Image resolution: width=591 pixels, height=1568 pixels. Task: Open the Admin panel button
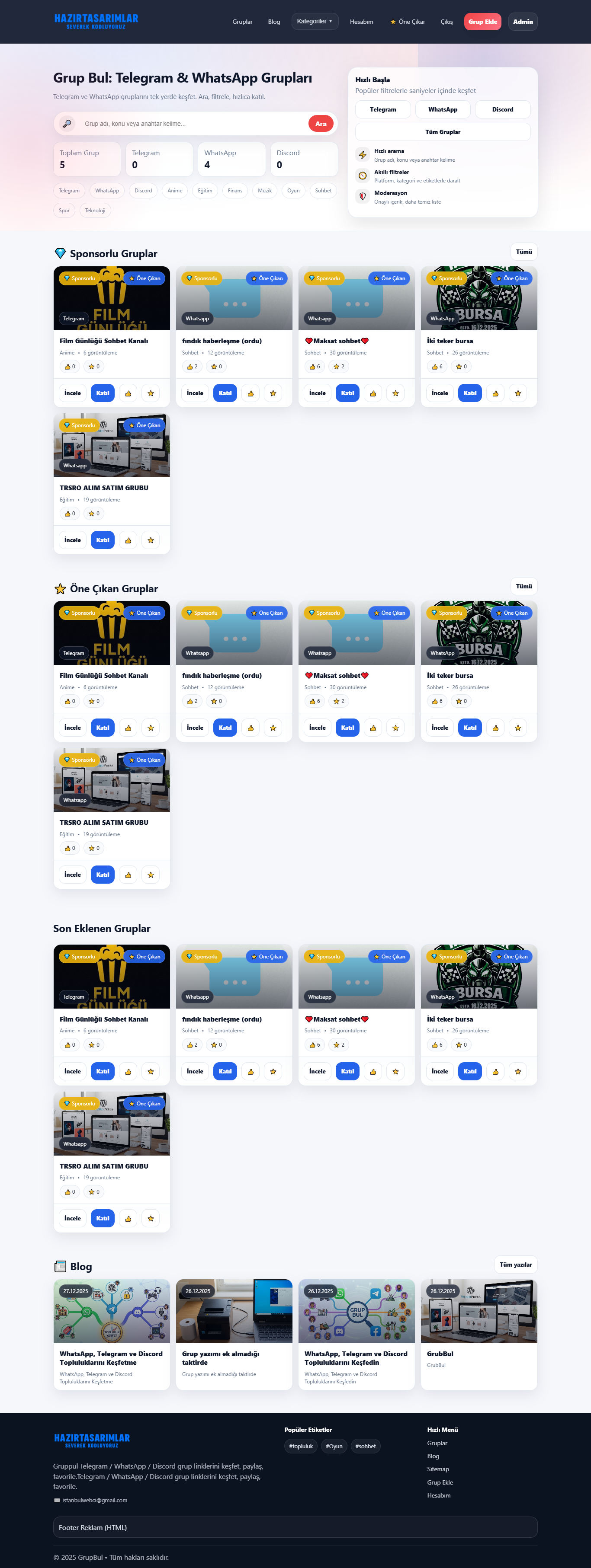[x=522, y=22]
